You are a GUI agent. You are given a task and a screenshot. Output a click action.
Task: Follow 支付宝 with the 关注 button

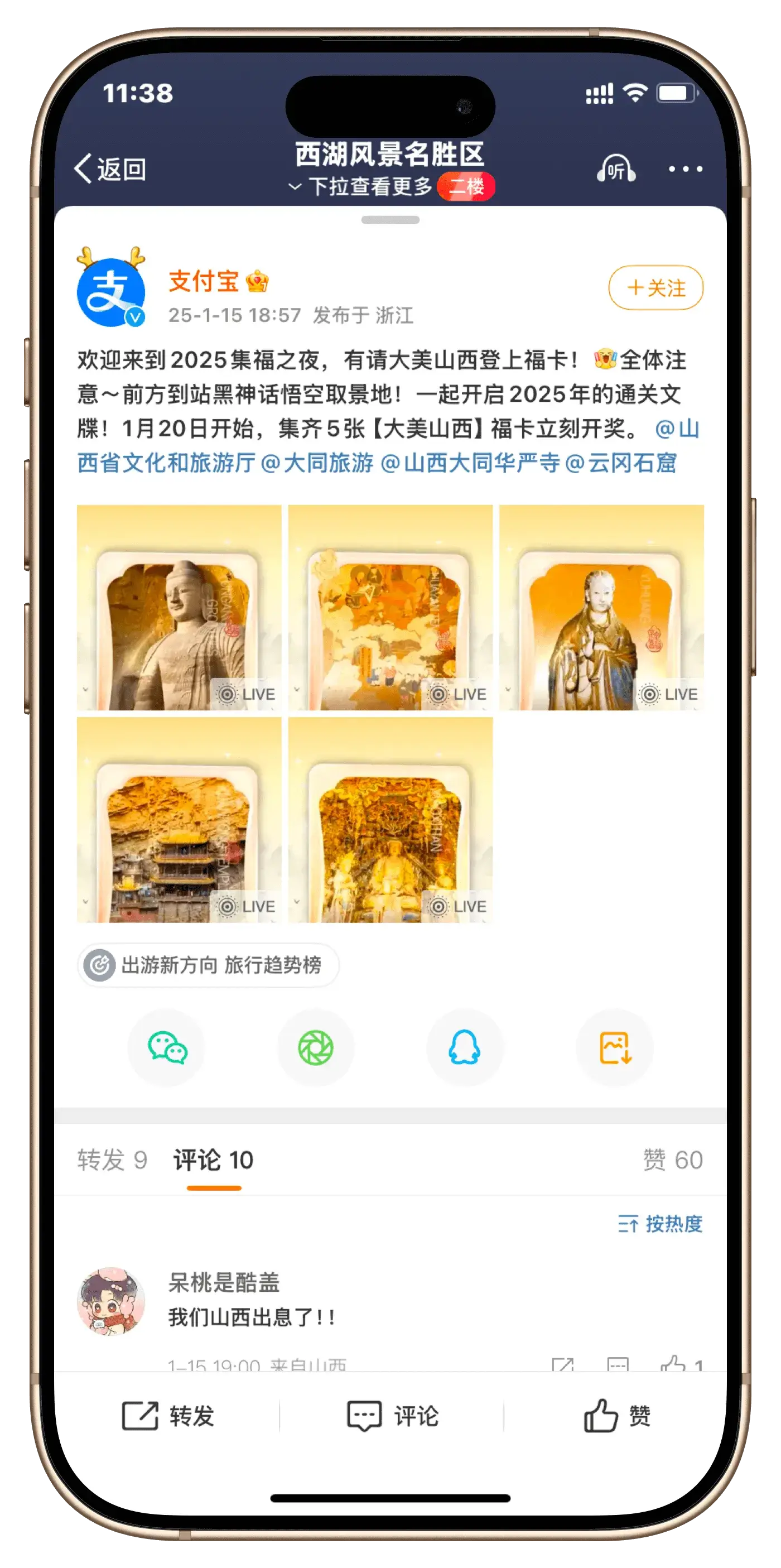pyautogui.click(x=655, y=287)
